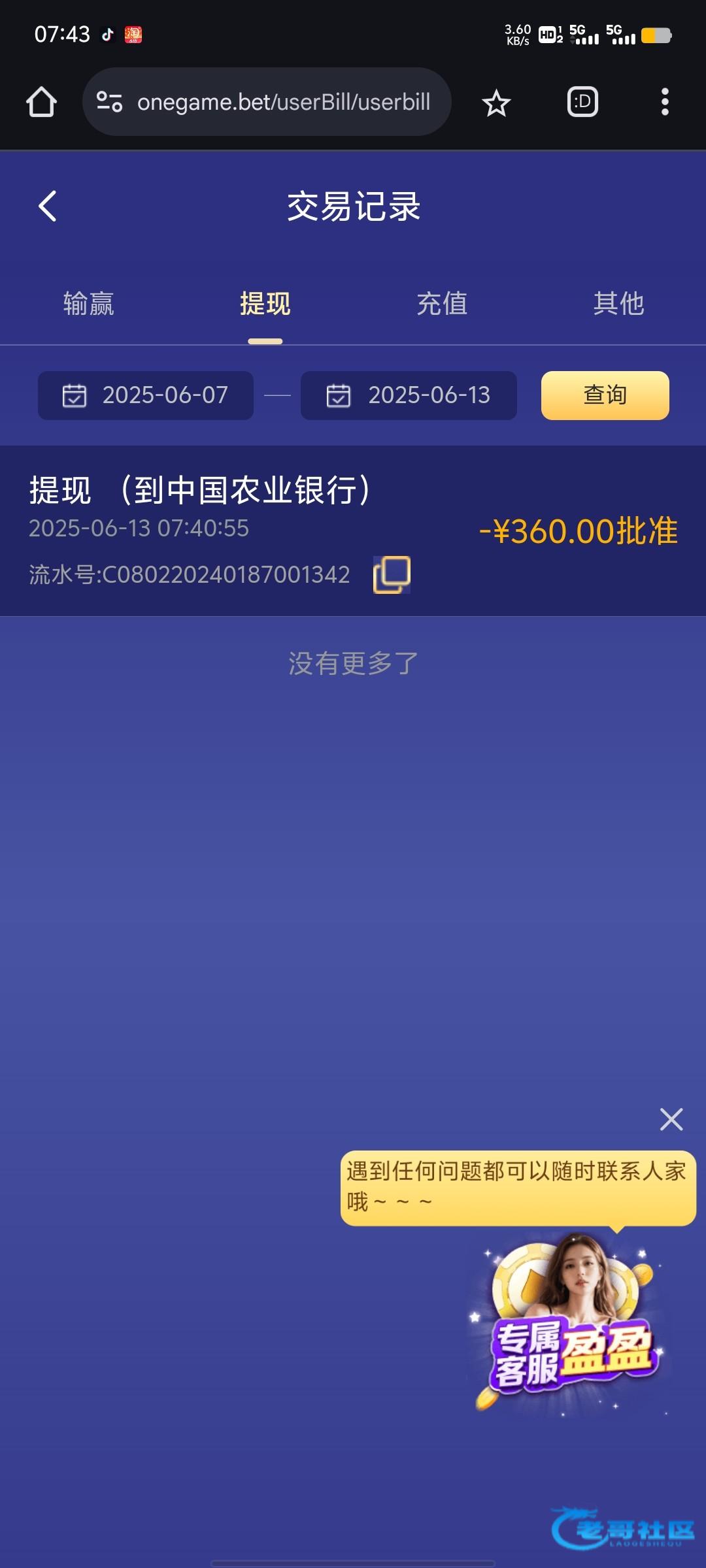Screen dimensions: 706x1568
Task: Tap the onegame.bet address bar
Action: tap(282, 102)
